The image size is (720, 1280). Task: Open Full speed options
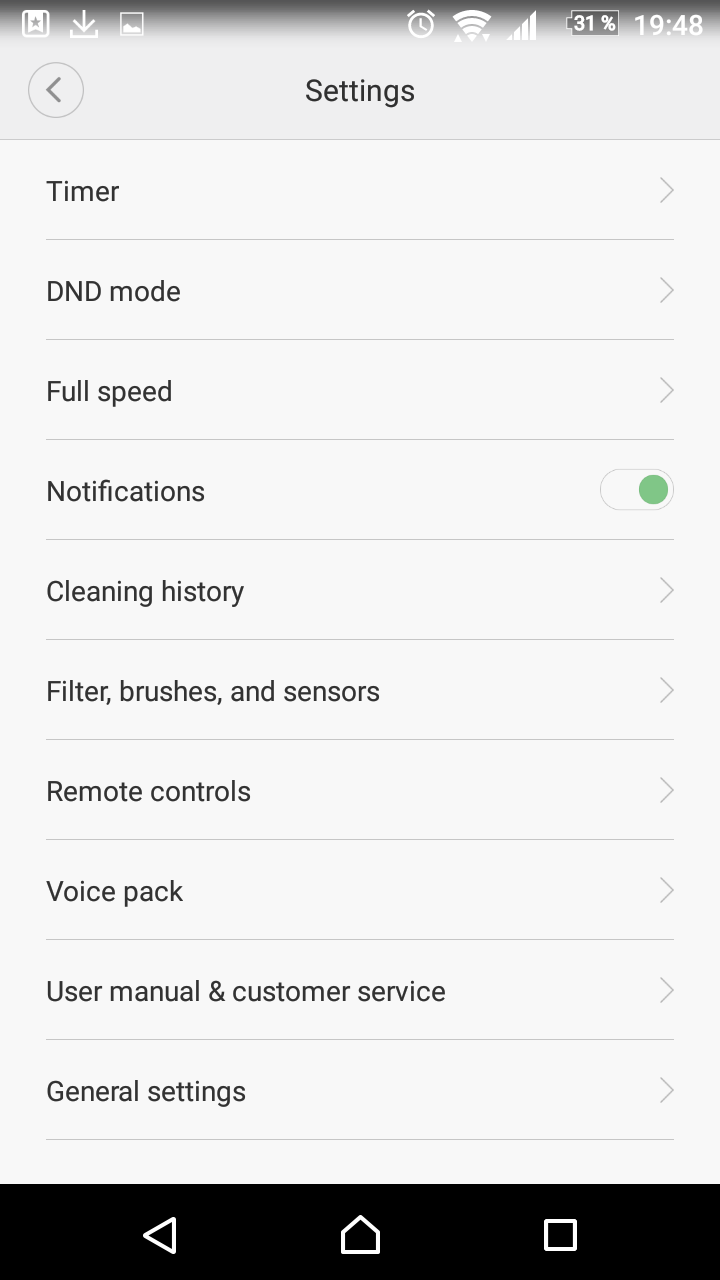coord(360,390)
